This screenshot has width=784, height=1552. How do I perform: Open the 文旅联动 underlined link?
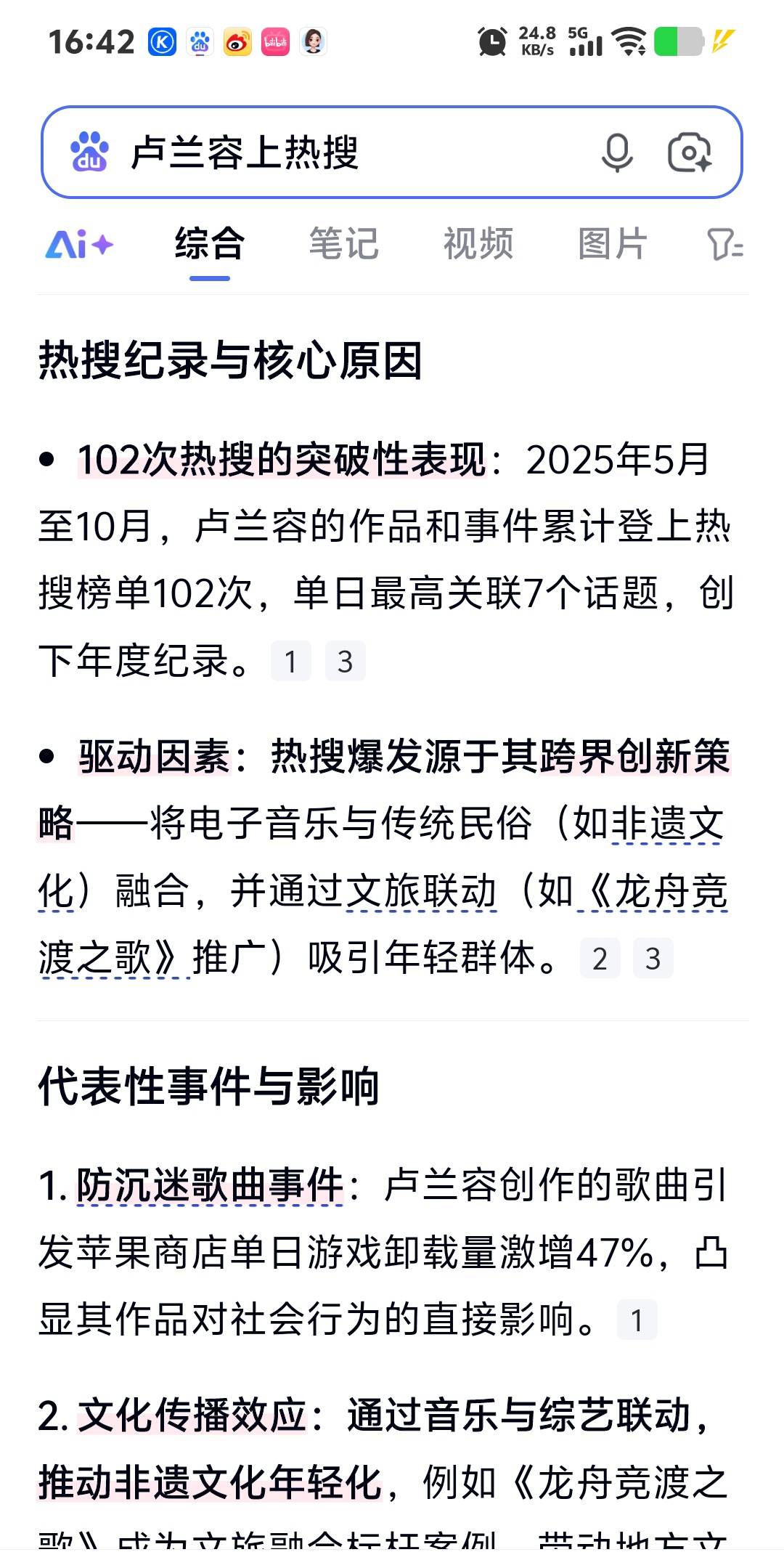[421, 891]
